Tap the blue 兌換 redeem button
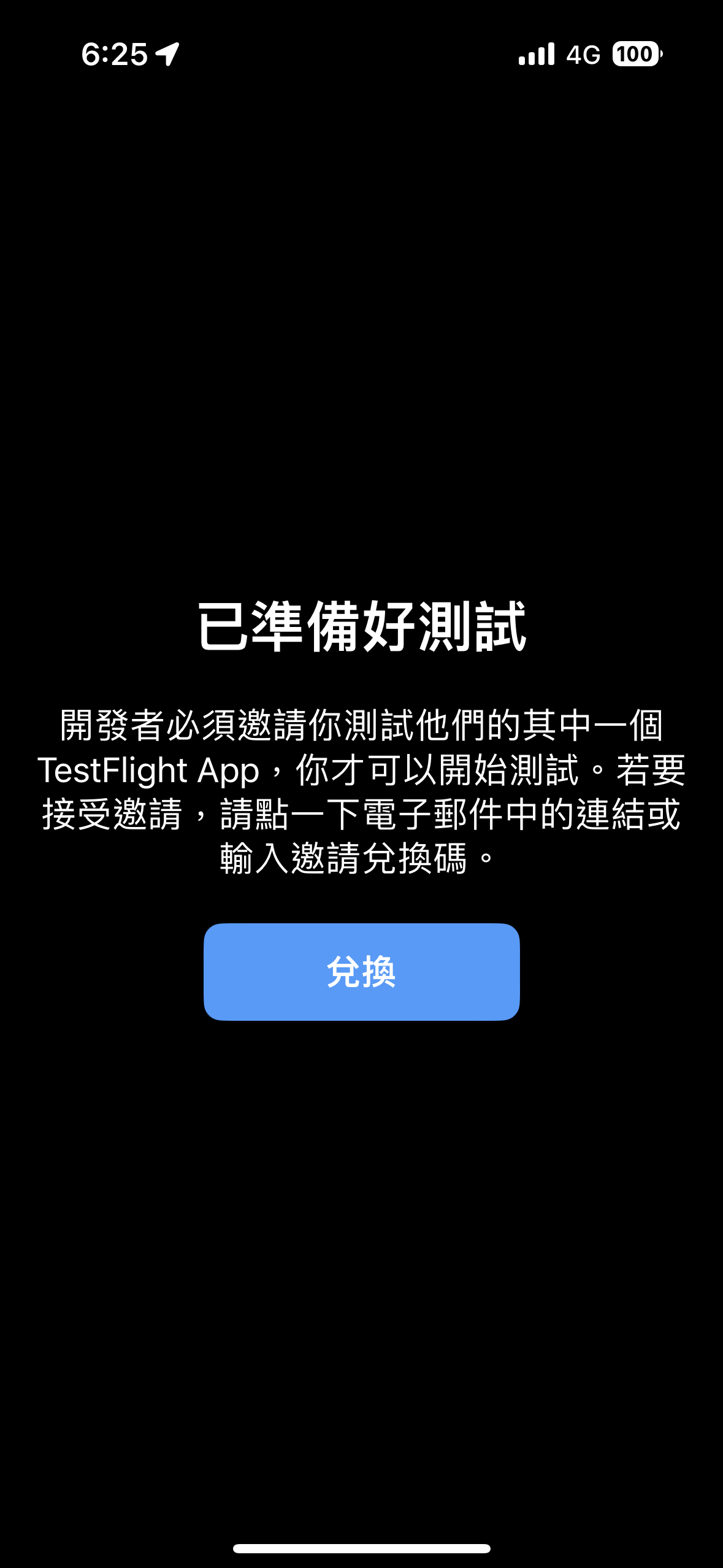723x1568 pixels. tap(361, 972)
